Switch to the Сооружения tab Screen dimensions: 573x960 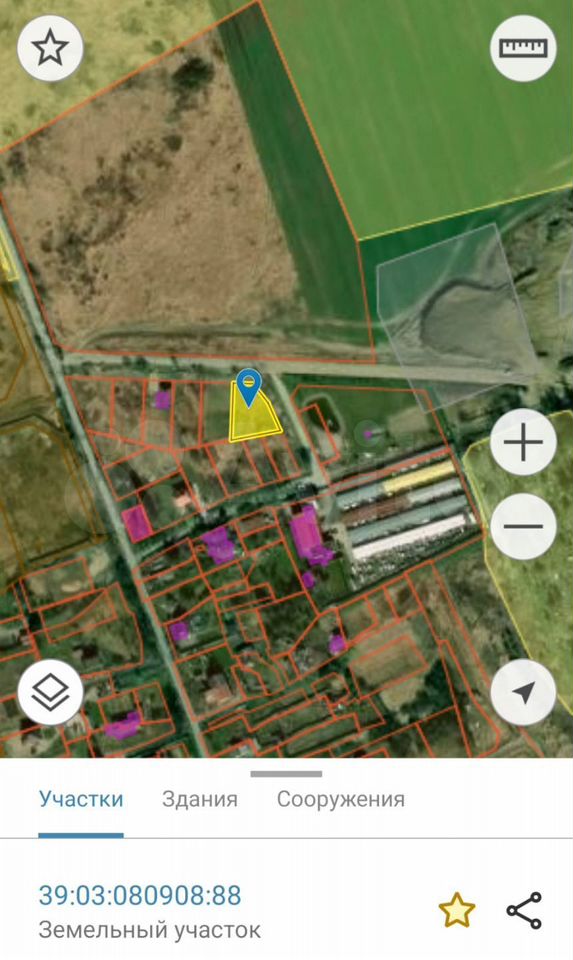click(341, 799)
